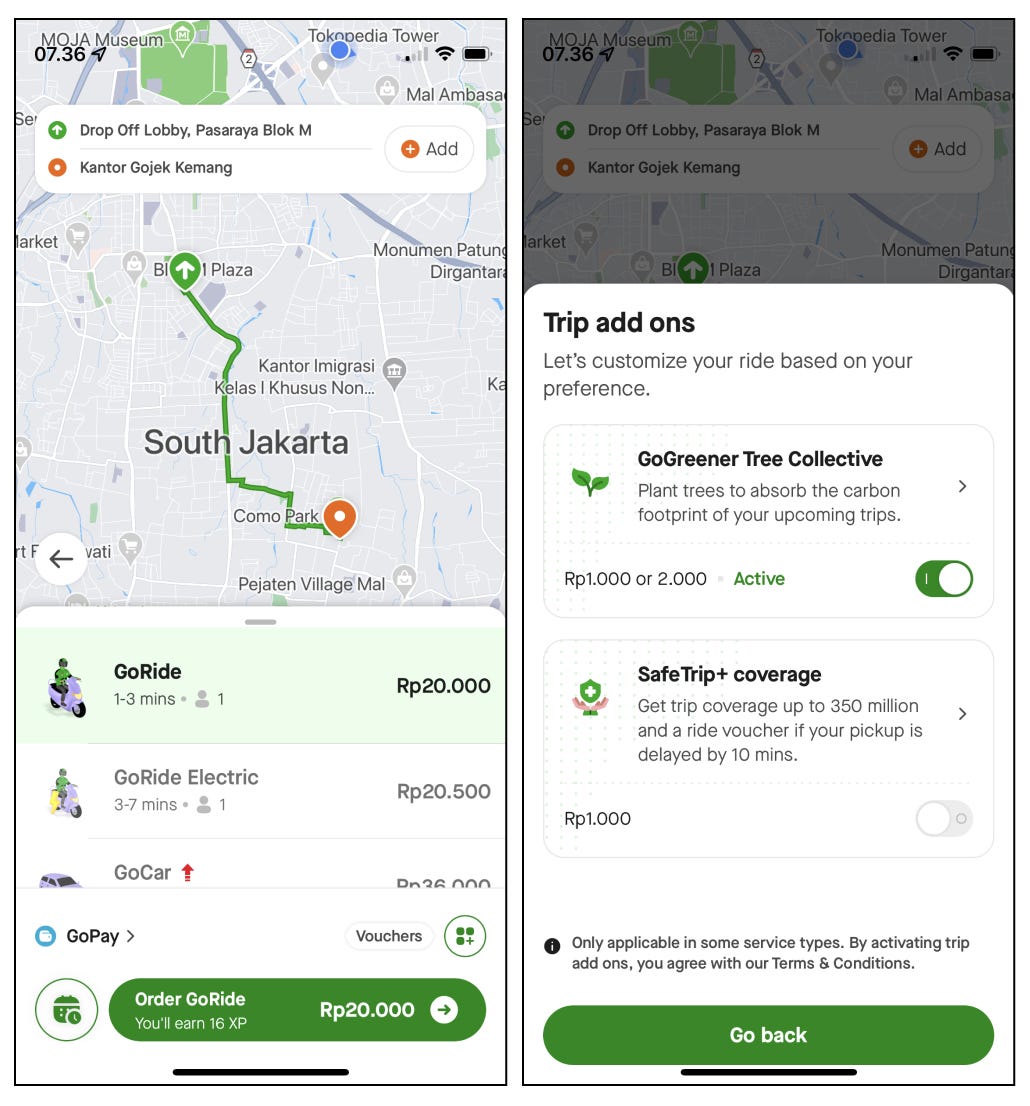This screenshot has height=1106, width=1030.
Task: Select the GoCar ride option
Action: point(260,874)
